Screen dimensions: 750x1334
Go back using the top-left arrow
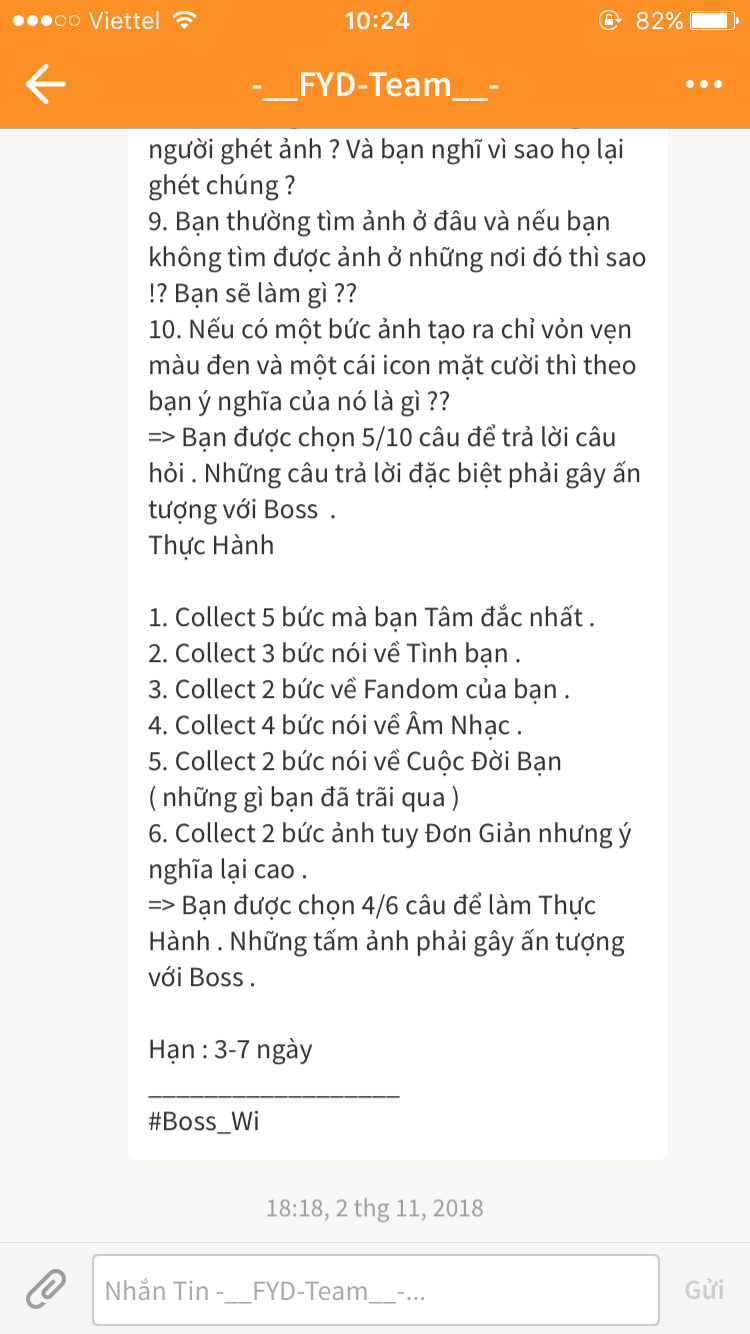click(x=46, y=85)
